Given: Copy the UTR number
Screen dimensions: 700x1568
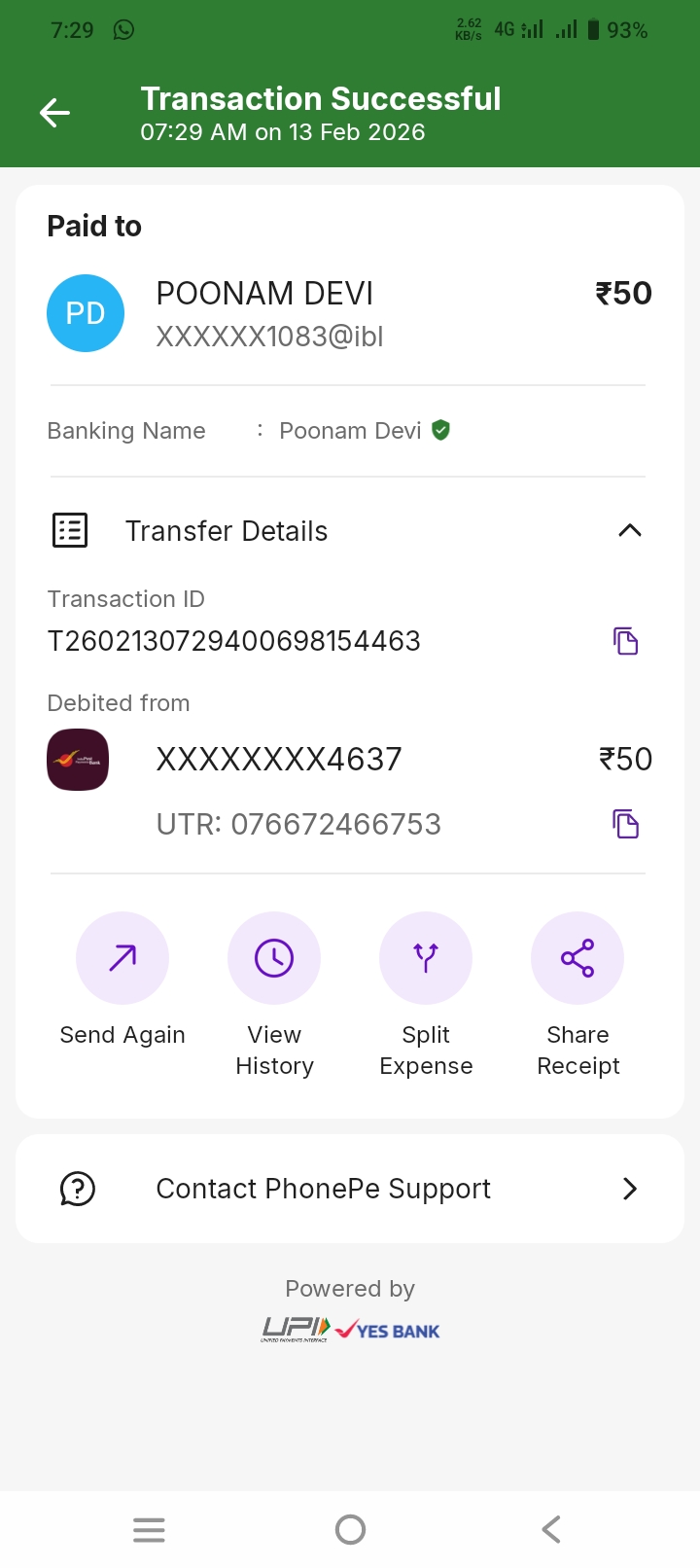Looking at the screenshot, I should 626,824.
